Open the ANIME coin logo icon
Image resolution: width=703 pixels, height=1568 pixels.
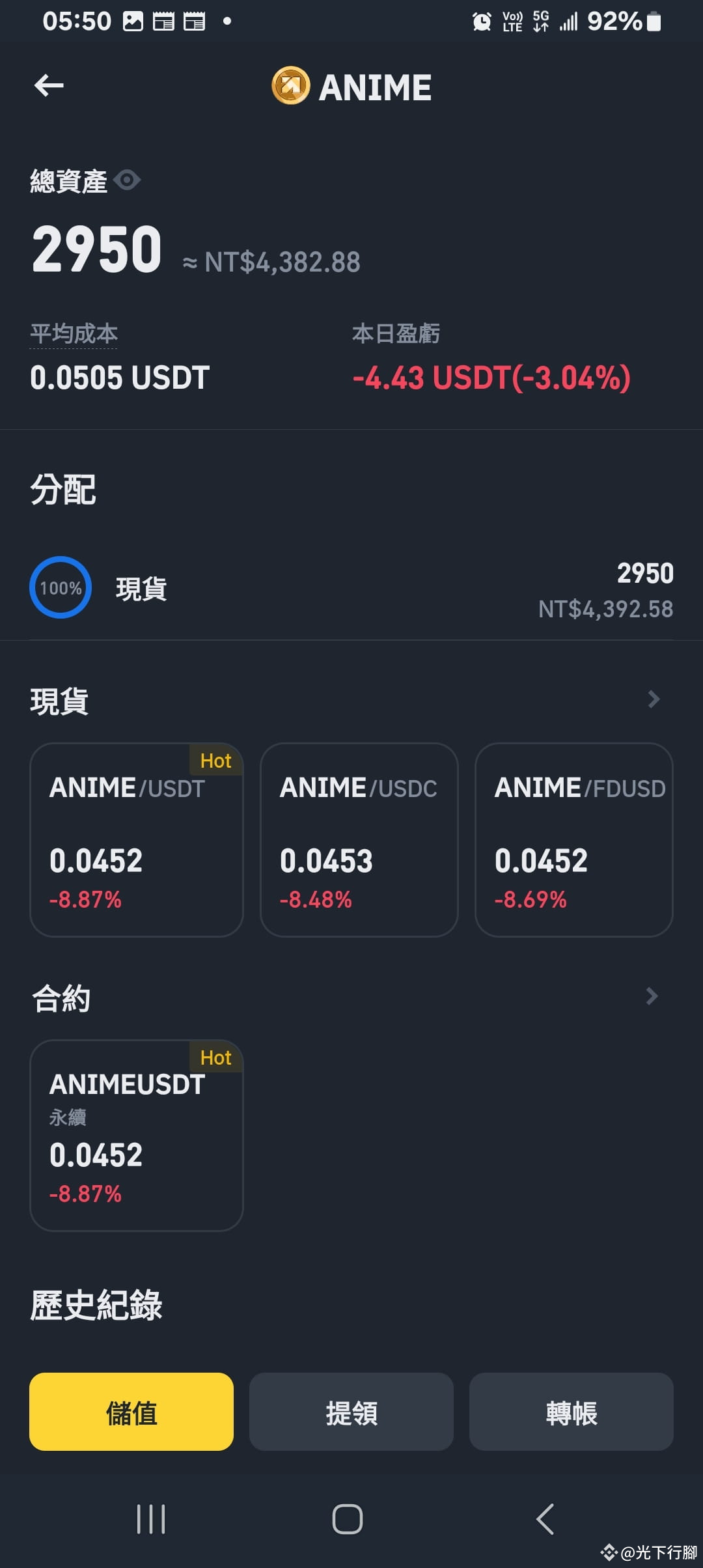290,85
